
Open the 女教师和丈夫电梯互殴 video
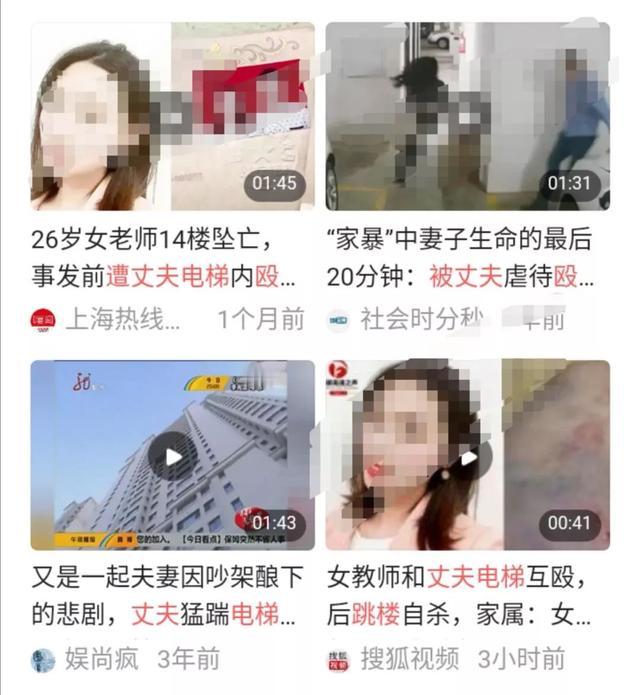467,456
